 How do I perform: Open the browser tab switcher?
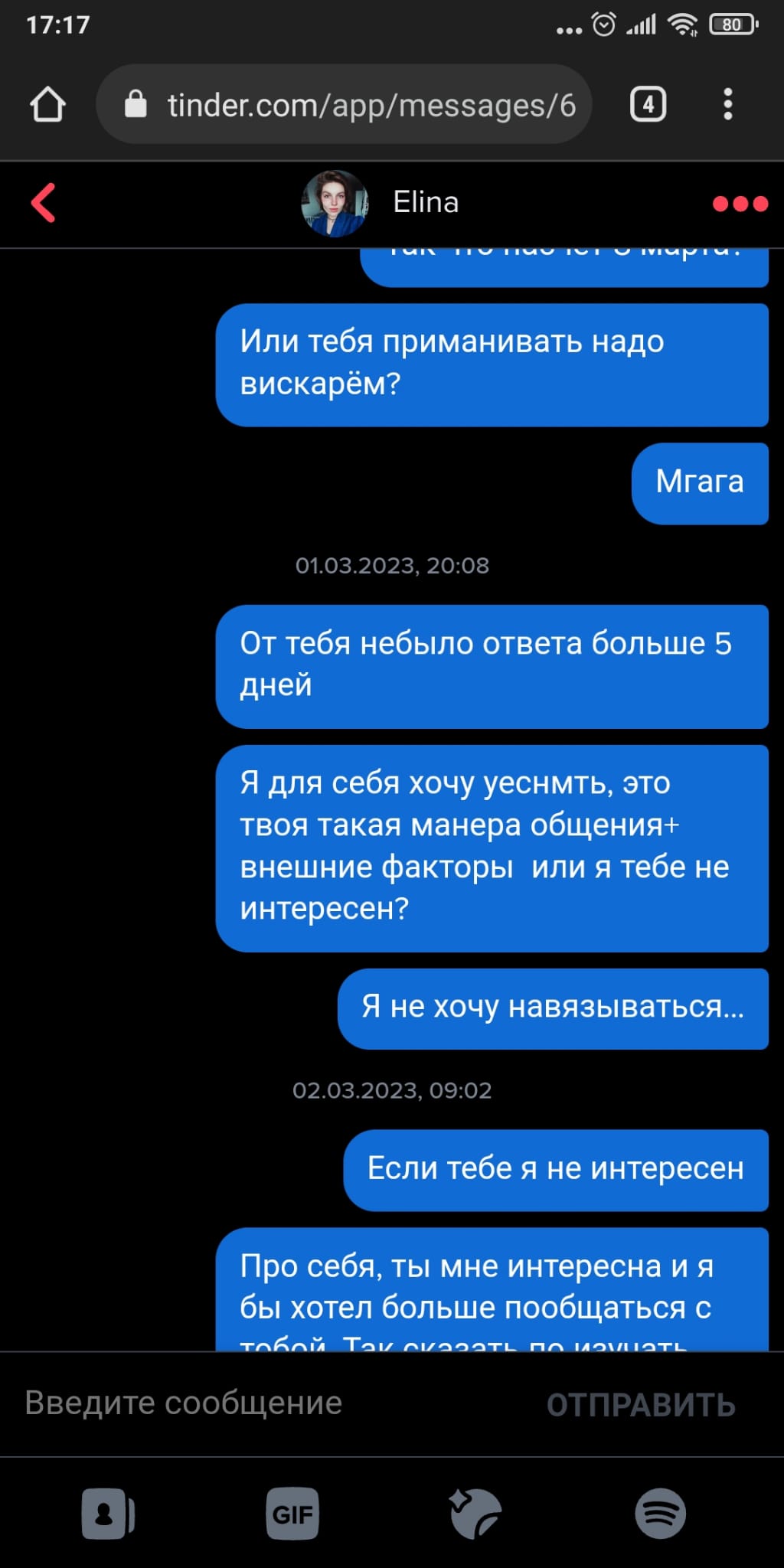pos(648,104)
